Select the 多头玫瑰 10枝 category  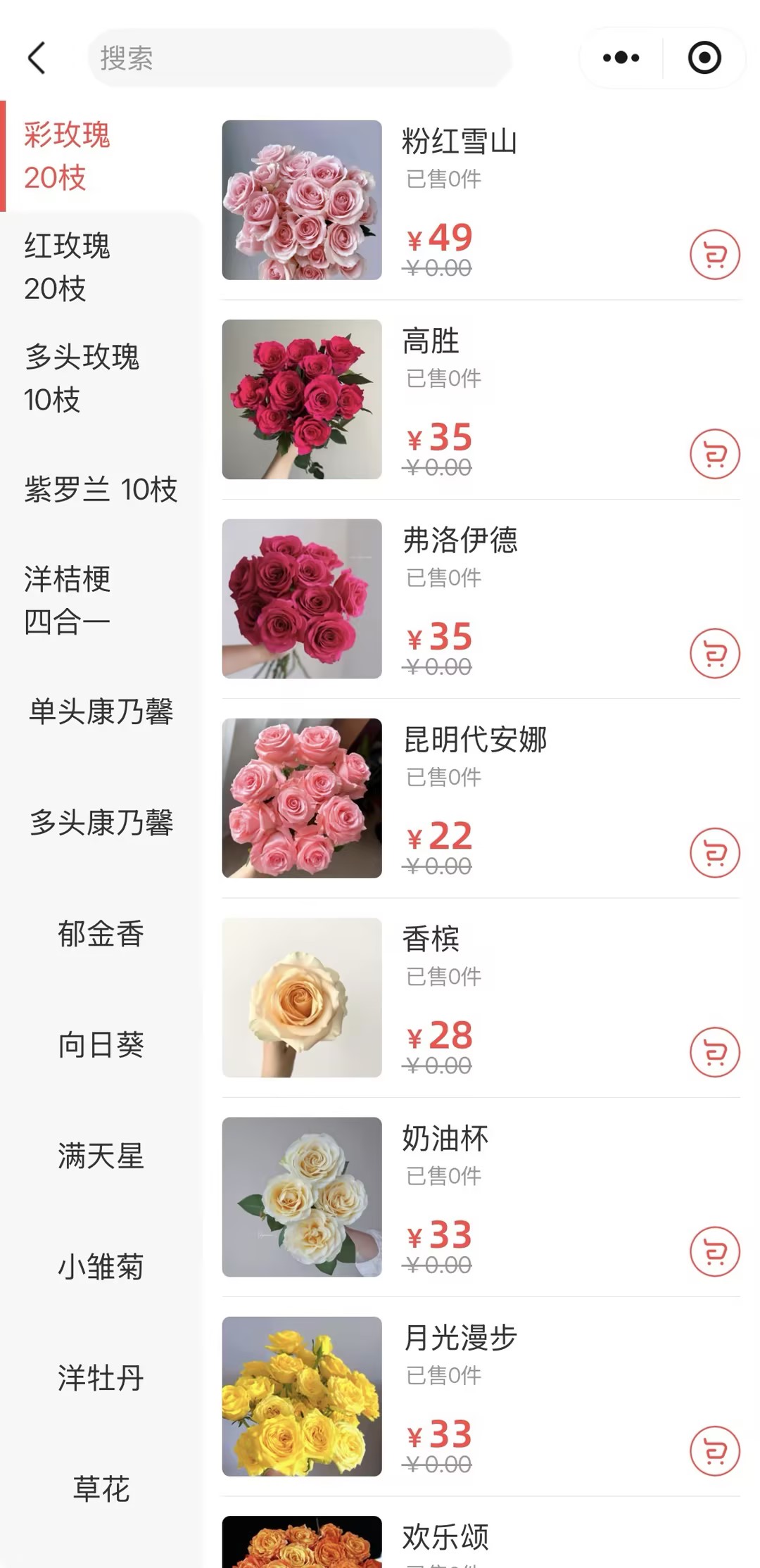(82, 378)
